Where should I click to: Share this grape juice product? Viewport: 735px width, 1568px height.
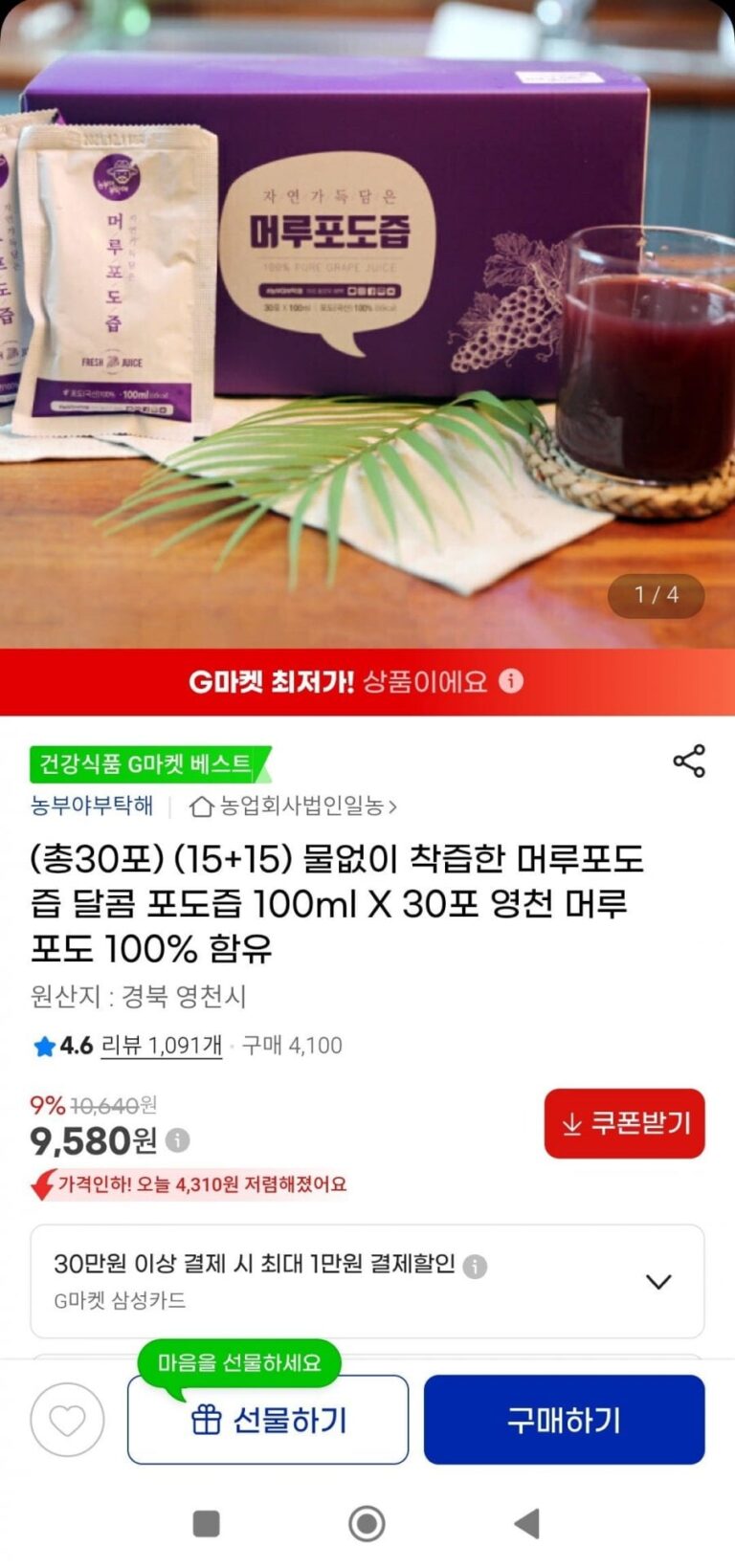[x=689, y=761]
